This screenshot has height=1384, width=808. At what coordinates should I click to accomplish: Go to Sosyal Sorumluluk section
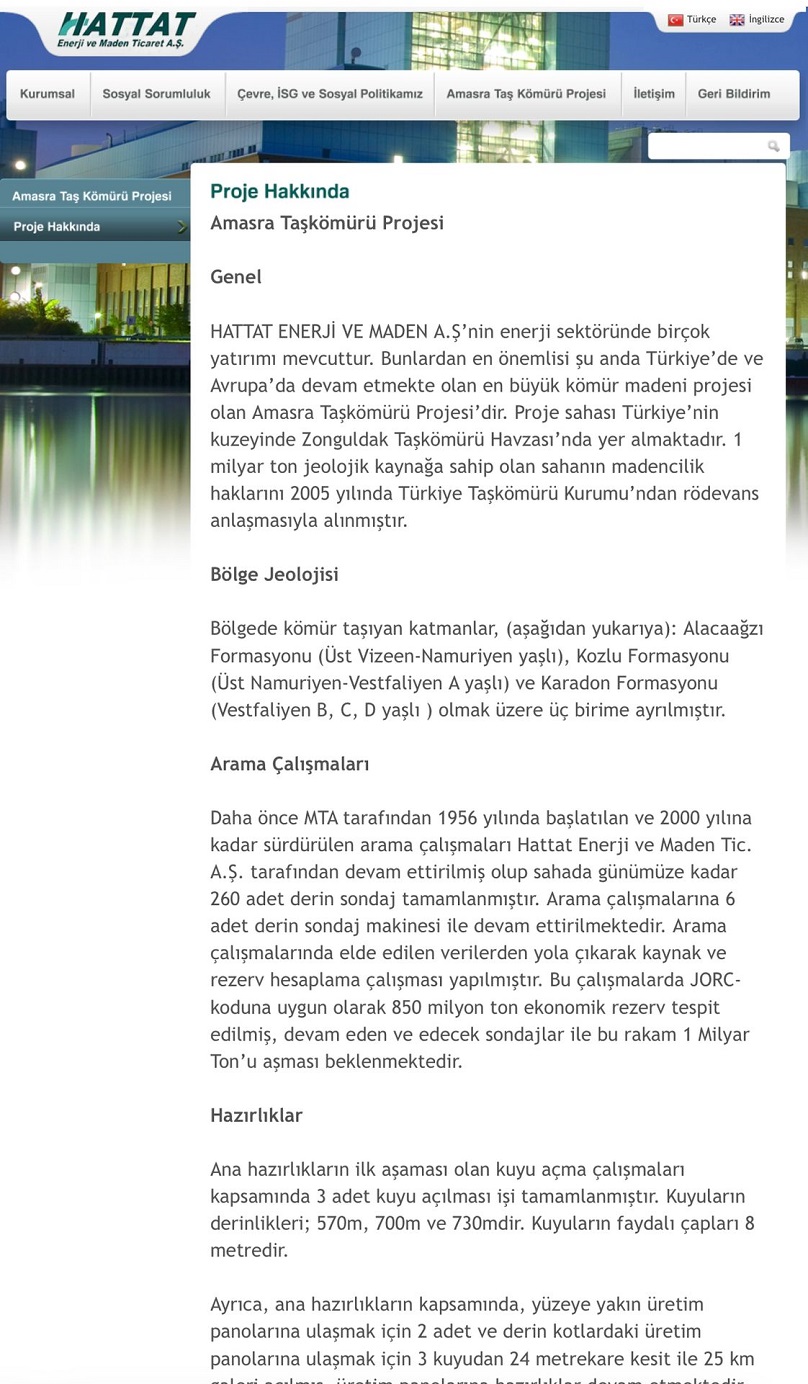[x=156, y=94]
